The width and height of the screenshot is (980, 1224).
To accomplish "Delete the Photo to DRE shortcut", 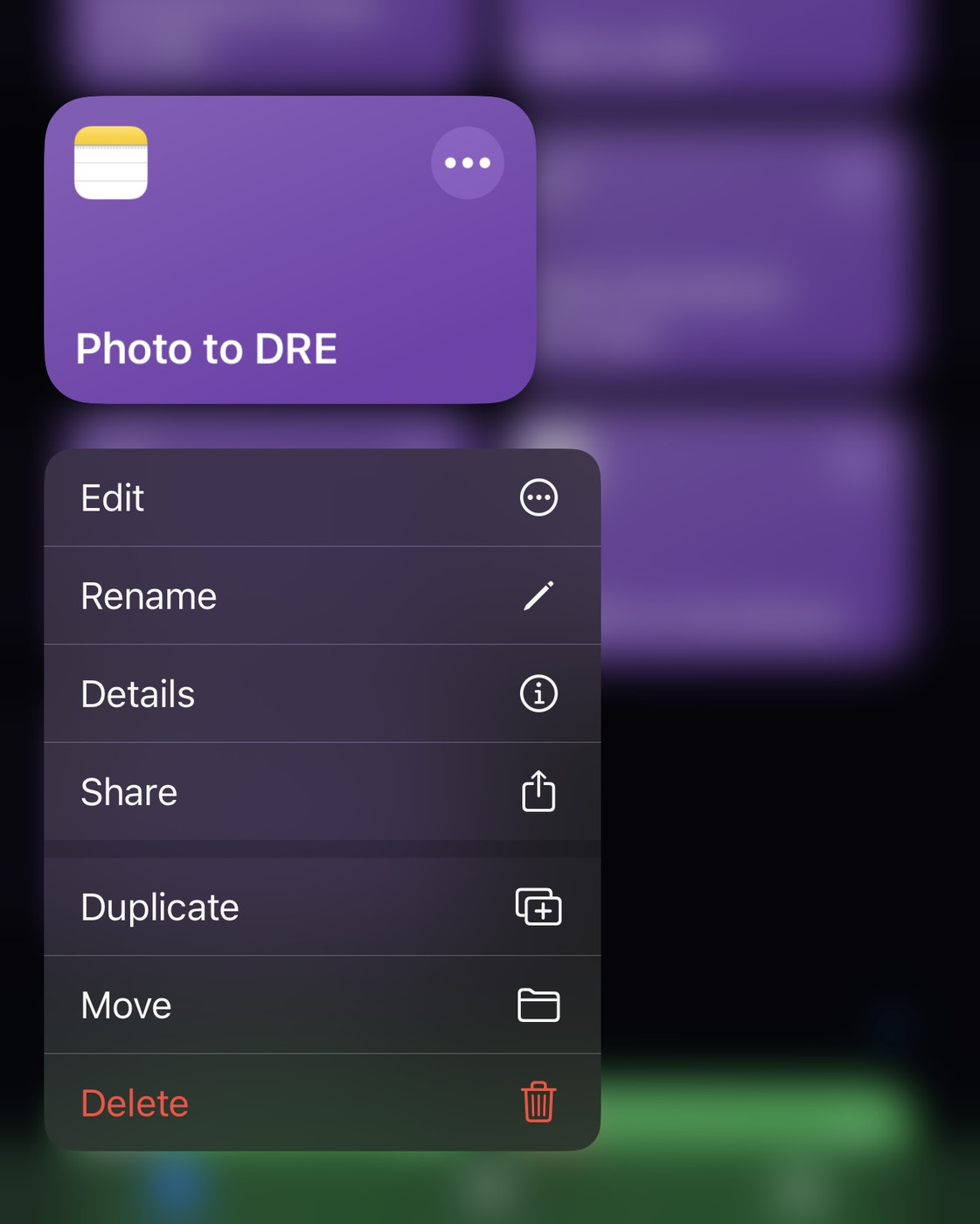I will click(322, 1102).
